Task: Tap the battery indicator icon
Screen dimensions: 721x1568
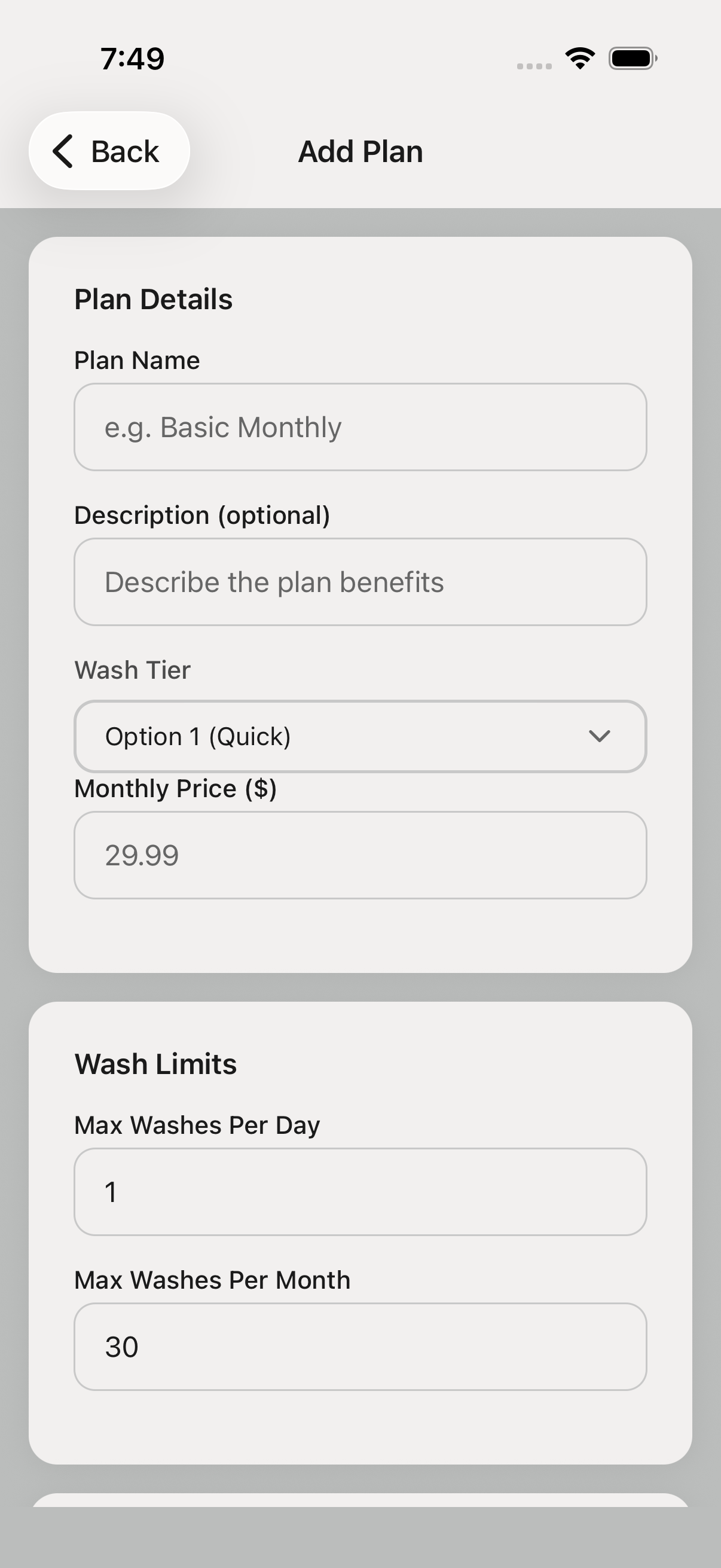Action: [x=632, y=58]
